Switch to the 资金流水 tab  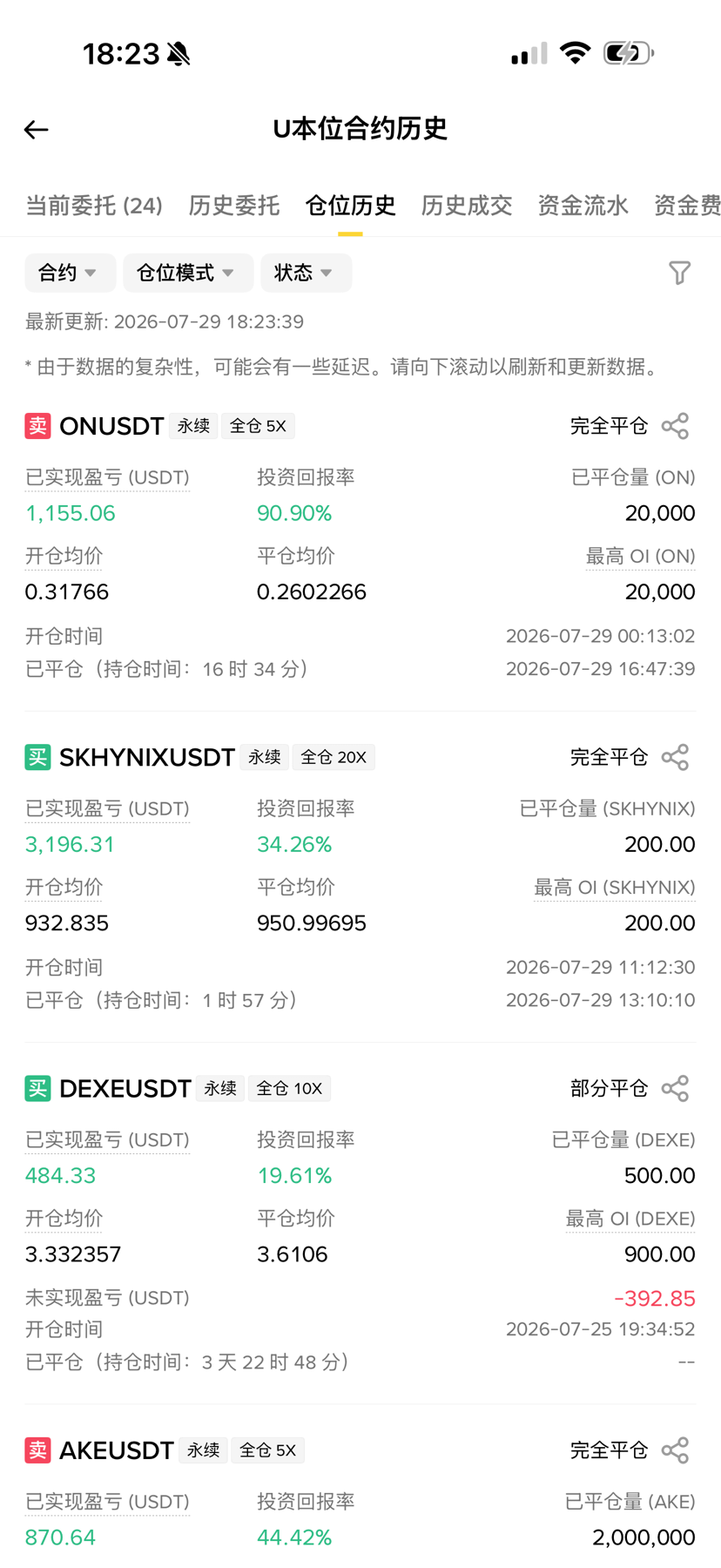pos(583,206)
